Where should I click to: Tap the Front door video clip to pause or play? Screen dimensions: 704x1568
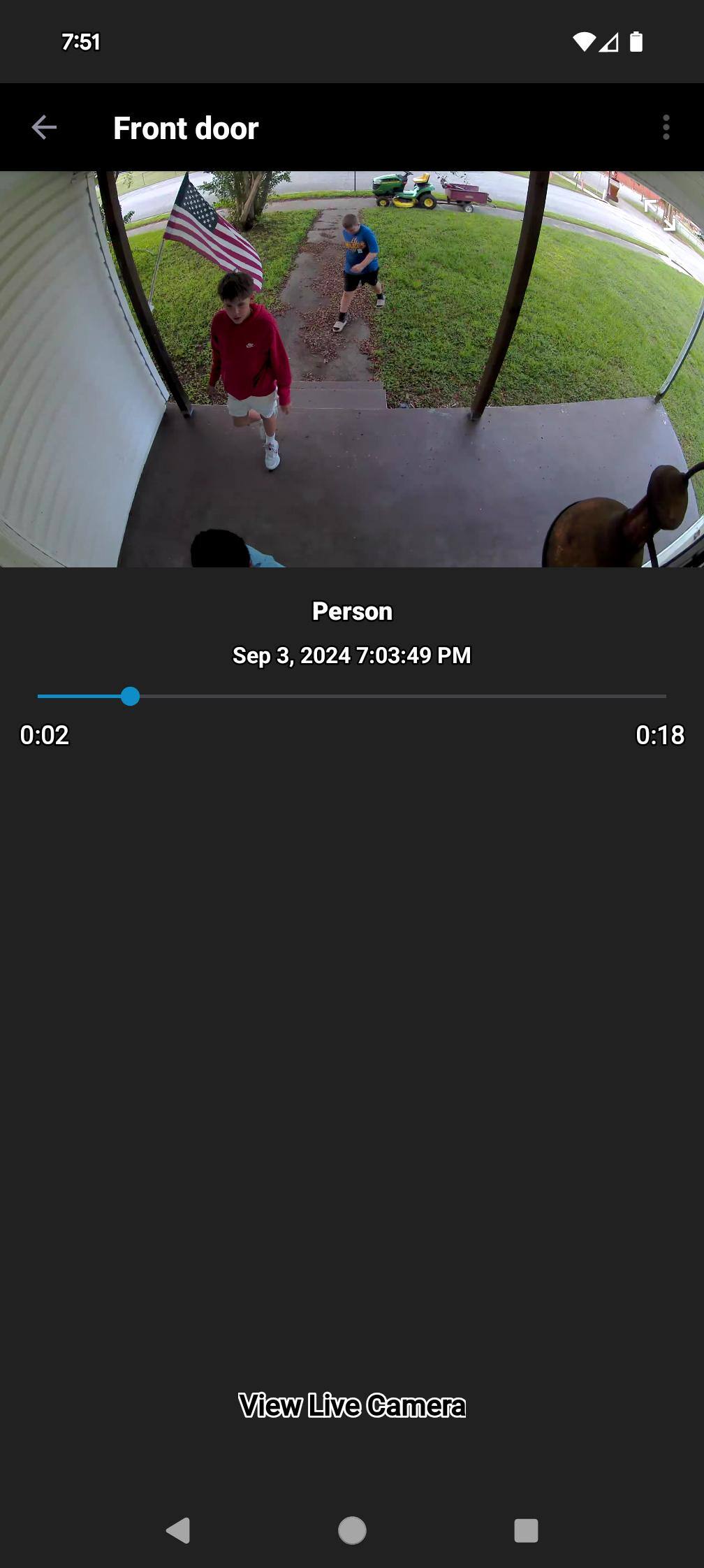tap(352, 369)
